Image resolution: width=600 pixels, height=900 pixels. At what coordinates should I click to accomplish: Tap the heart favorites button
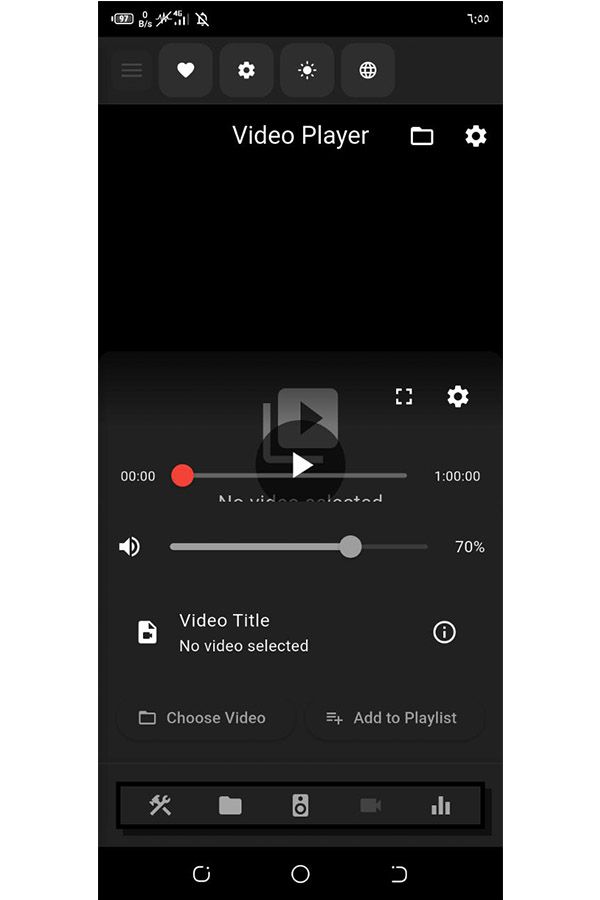pos(185,71)
